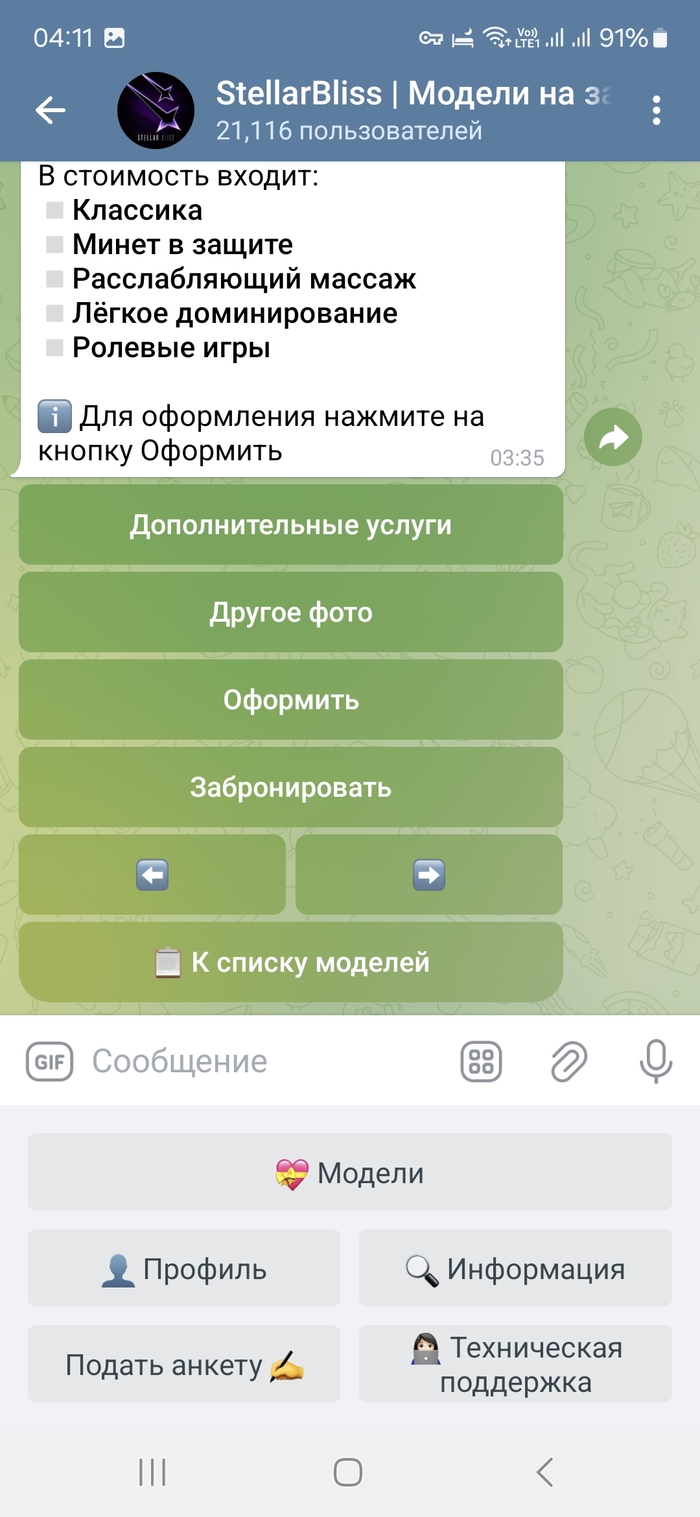Screen dimensions: 700x1517
Task: Open the GIF picker
Action: coord(50,1061)
